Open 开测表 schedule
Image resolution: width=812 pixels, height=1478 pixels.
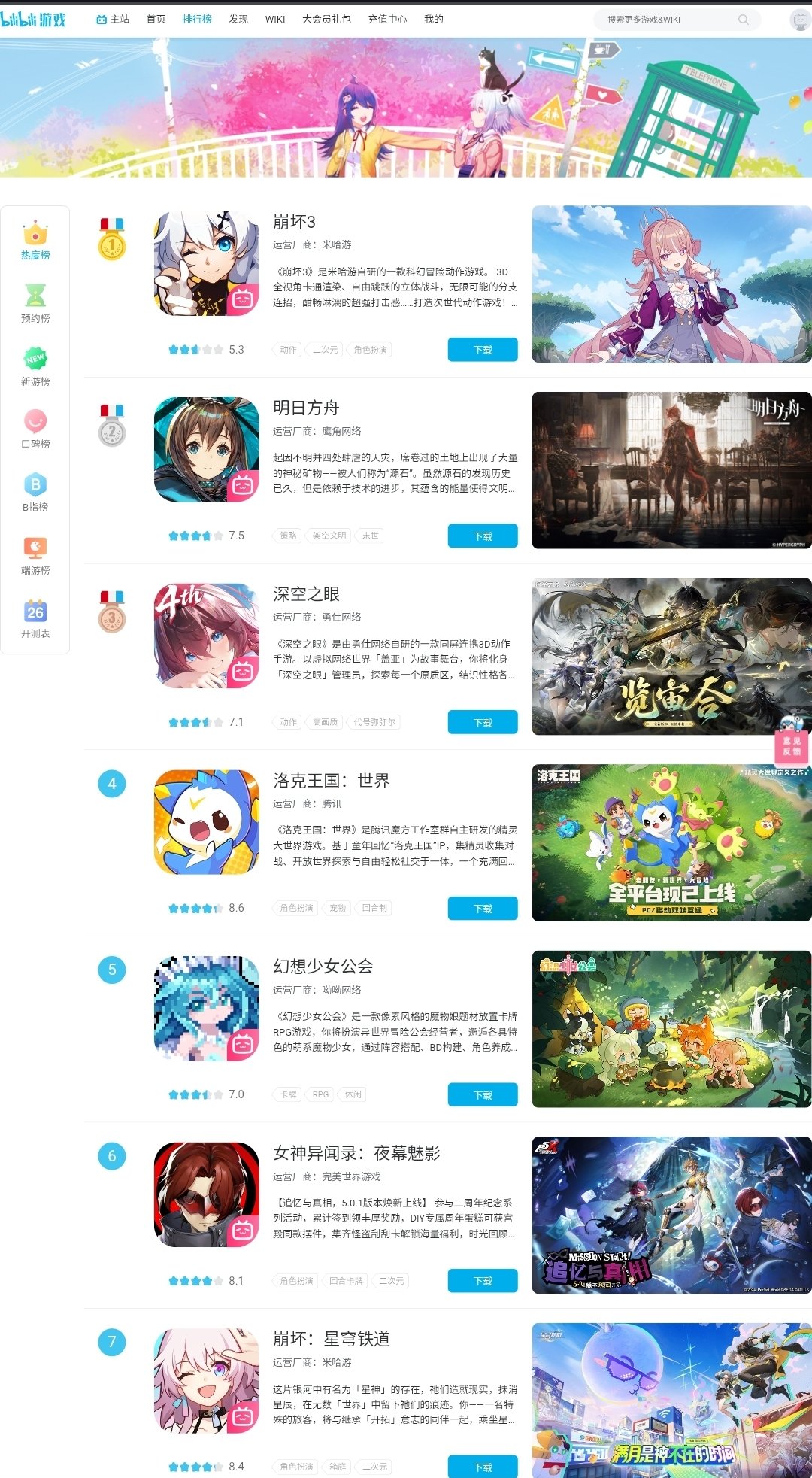tap(35, 619)
